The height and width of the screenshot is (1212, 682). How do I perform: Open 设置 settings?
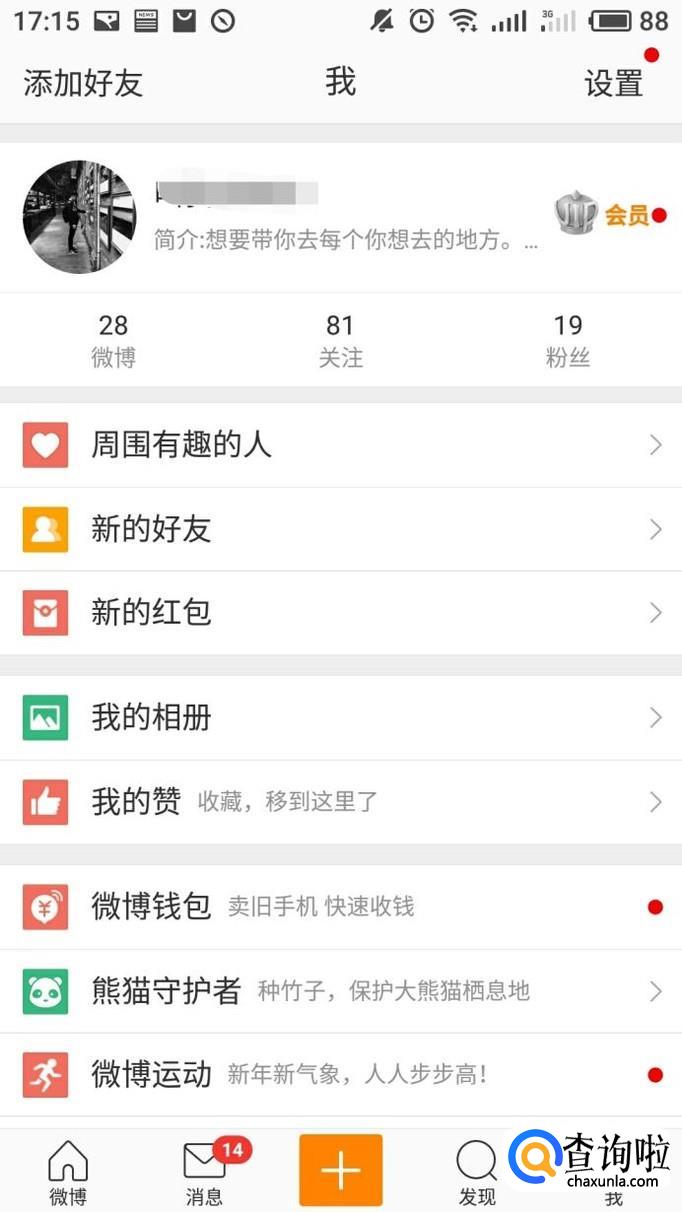(613, 83)
